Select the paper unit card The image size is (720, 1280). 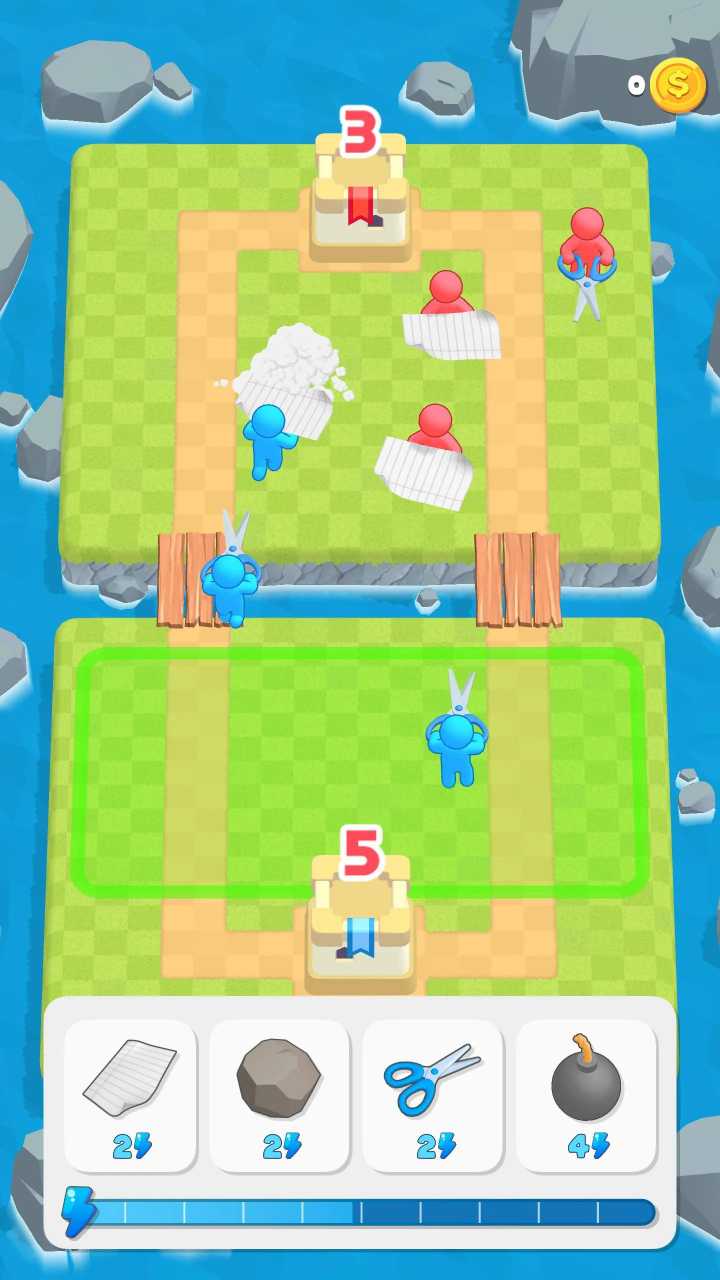(130, 1095)
